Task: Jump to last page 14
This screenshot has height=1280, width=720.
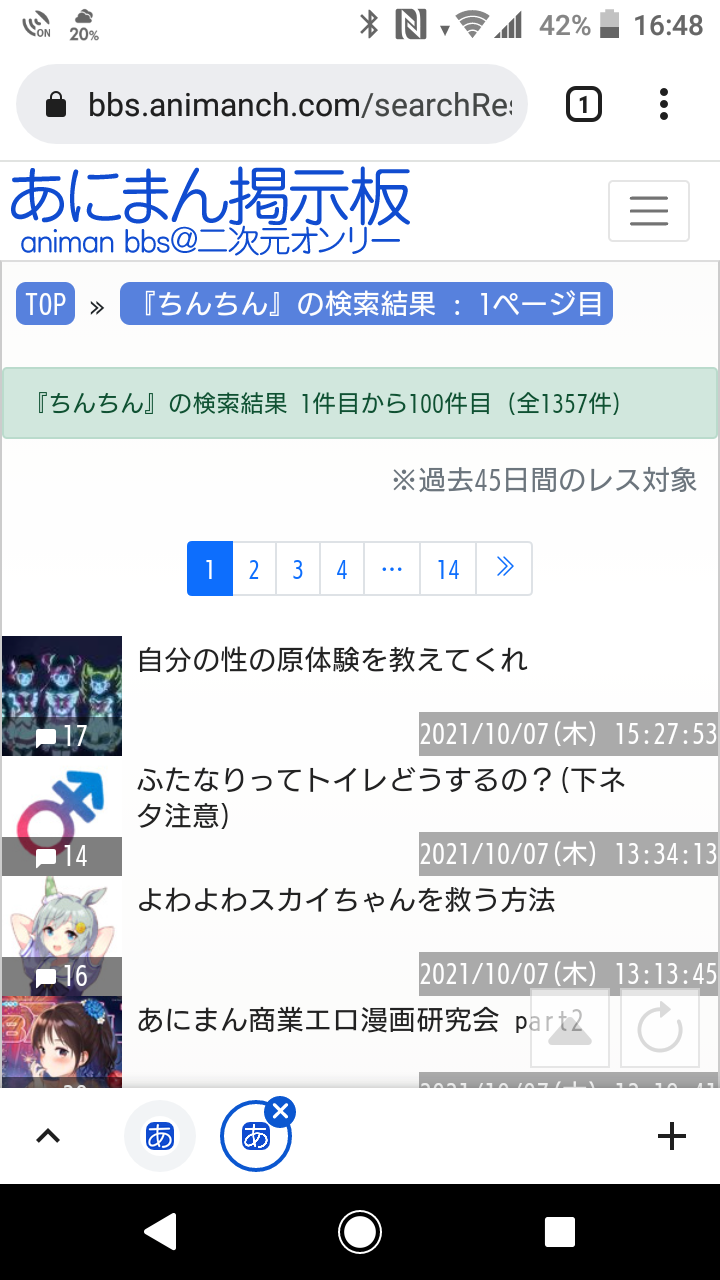Action: 448,569
